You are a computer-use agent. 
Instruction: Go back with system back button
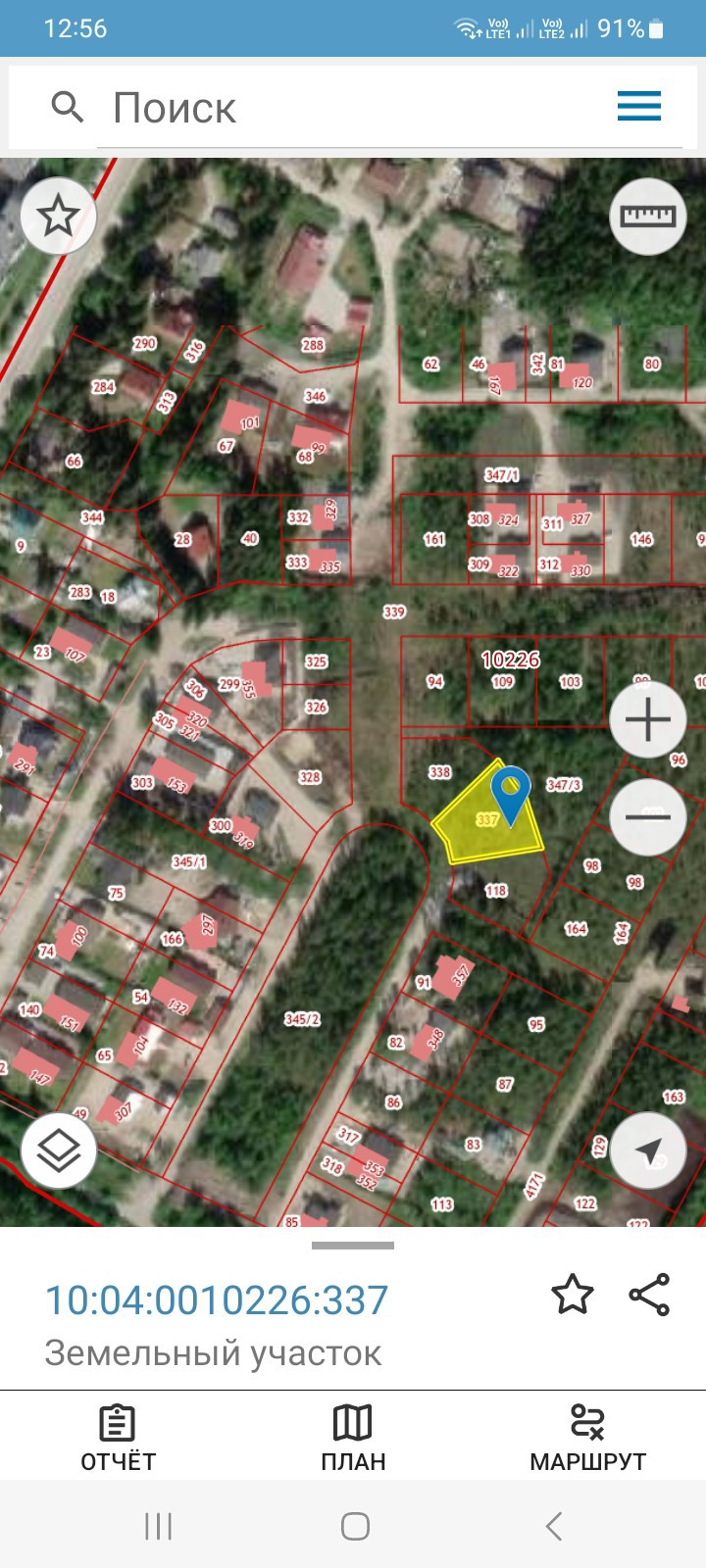(554, 1526)
